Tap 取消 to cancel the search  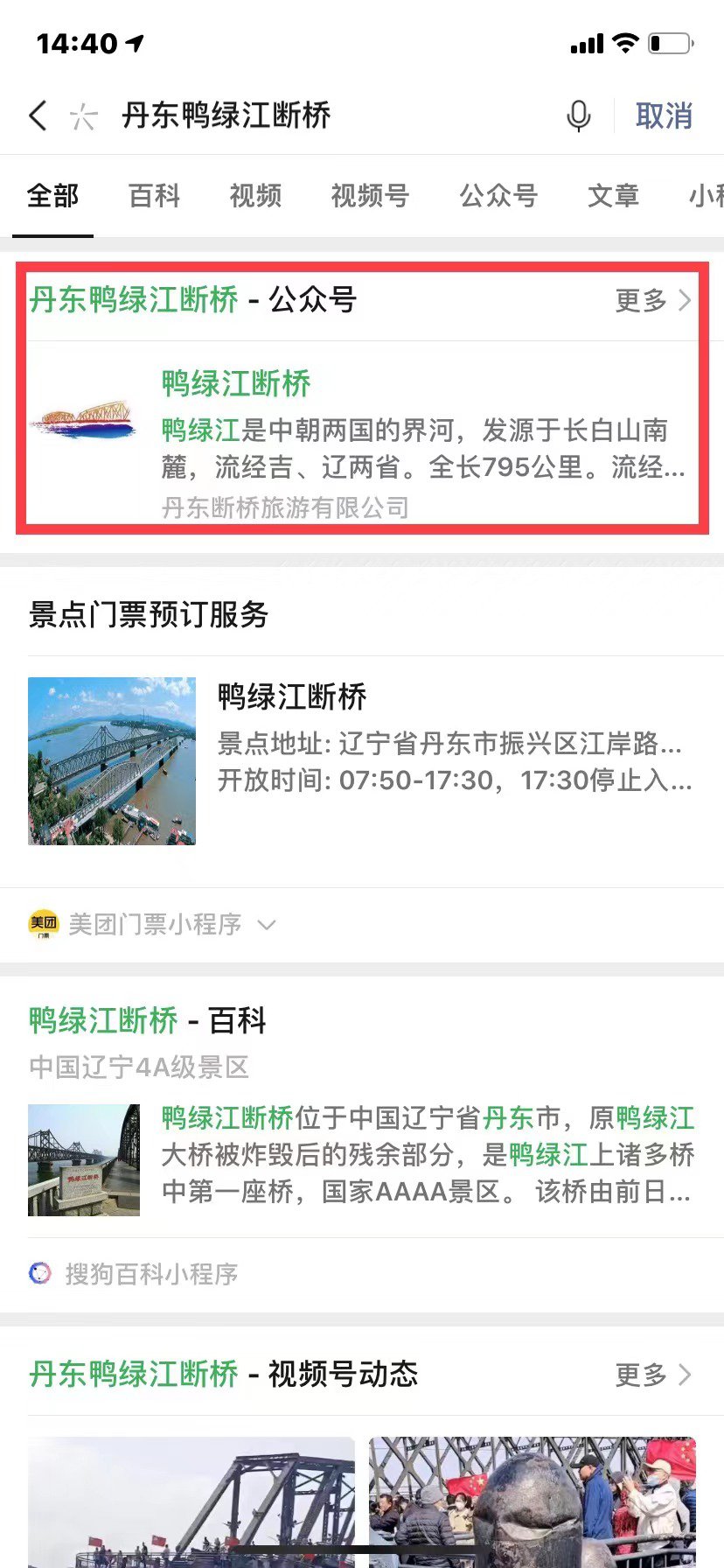[664, 115]
